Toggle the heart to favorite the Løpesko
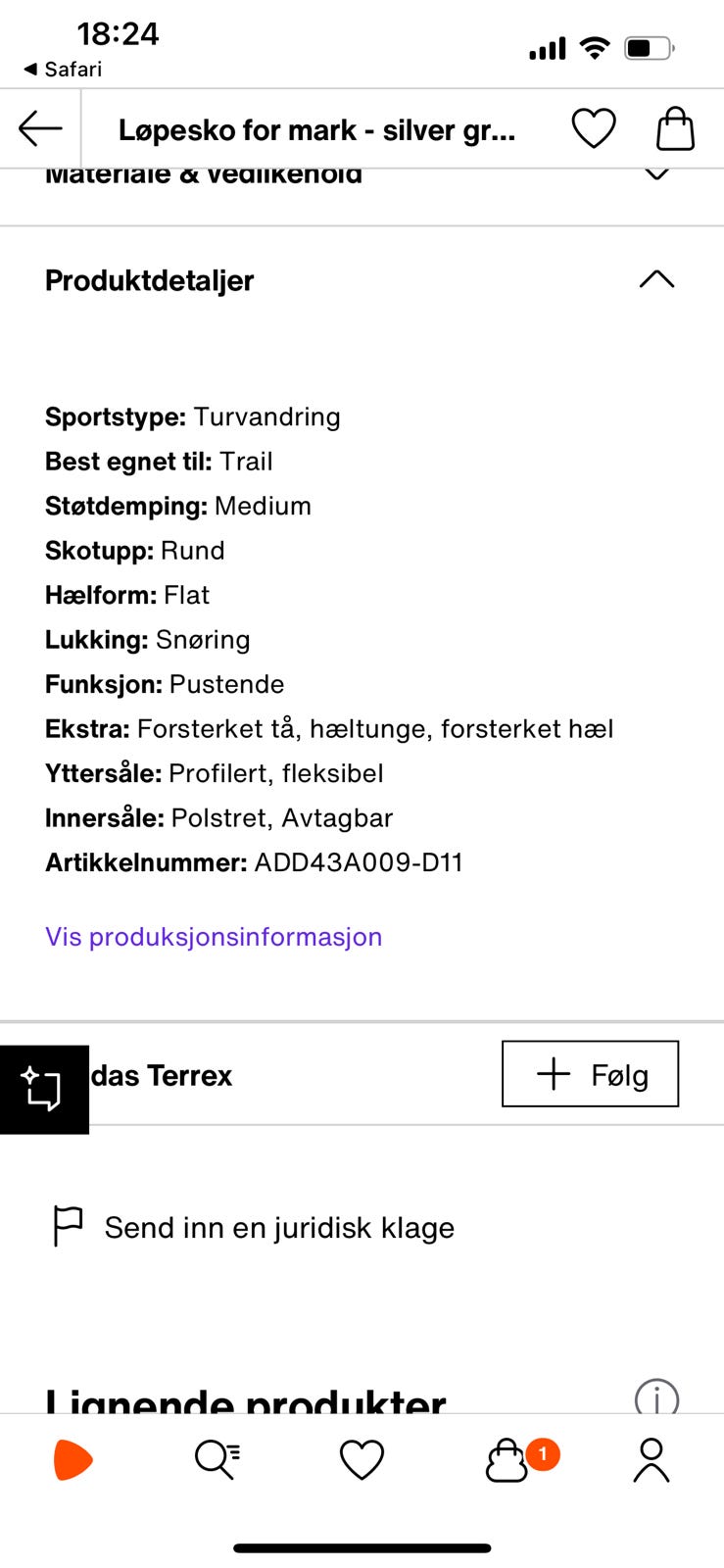The height and width of the screenshot is (1568, 724). point(594,128)
